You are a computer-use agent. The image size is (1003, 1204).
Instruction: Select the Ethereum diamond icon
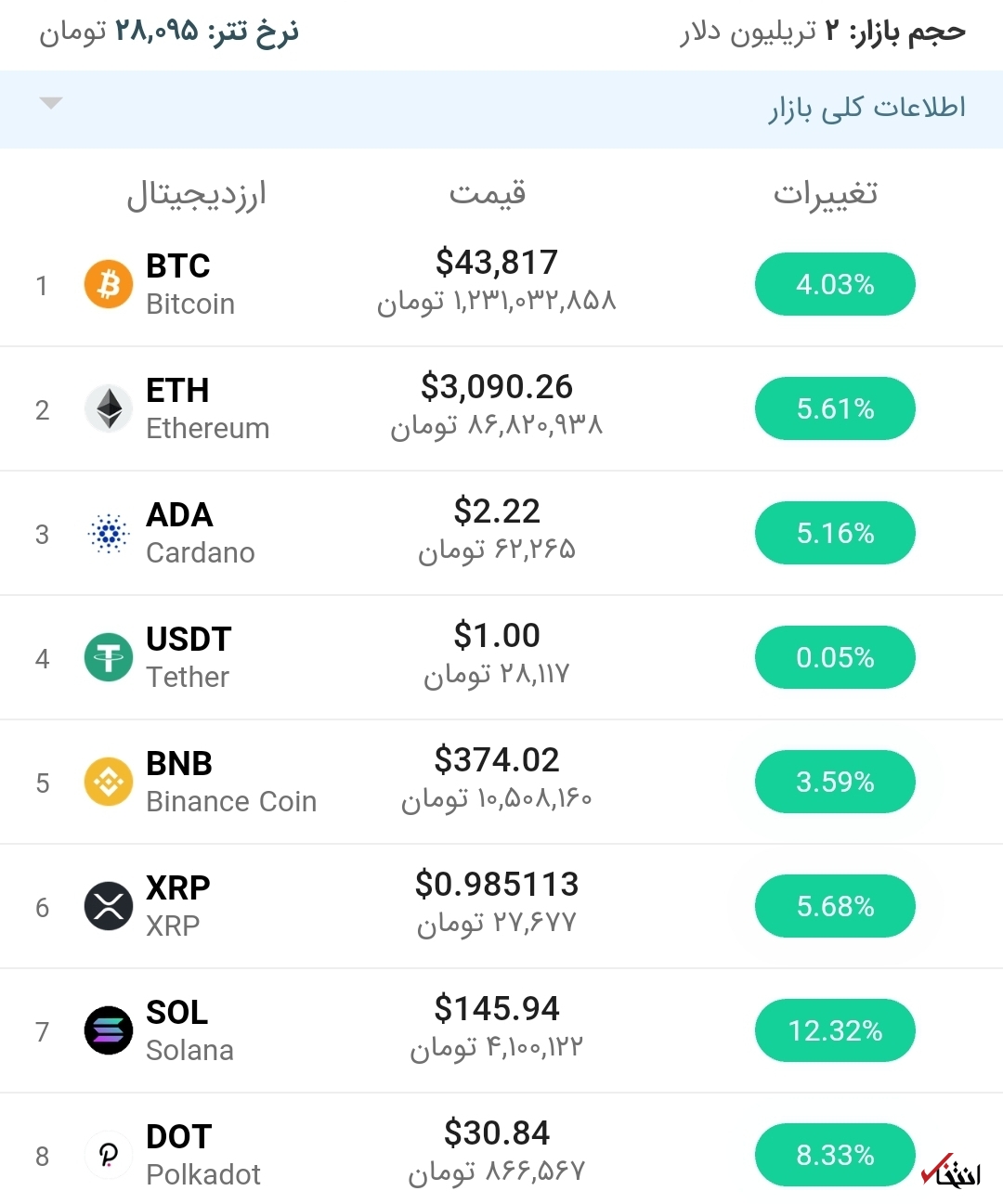[108, 408]
